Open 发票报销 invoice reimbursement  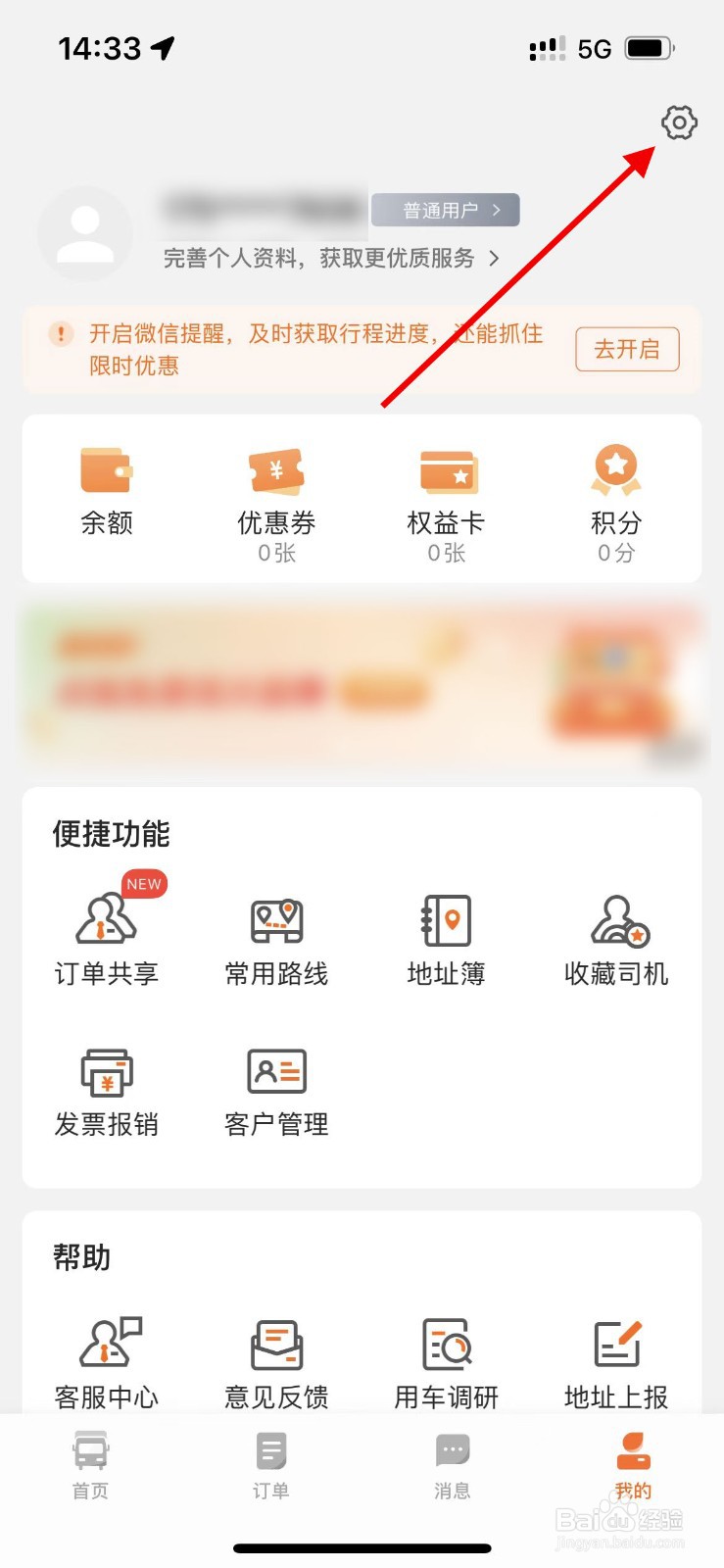(108, 1088)
